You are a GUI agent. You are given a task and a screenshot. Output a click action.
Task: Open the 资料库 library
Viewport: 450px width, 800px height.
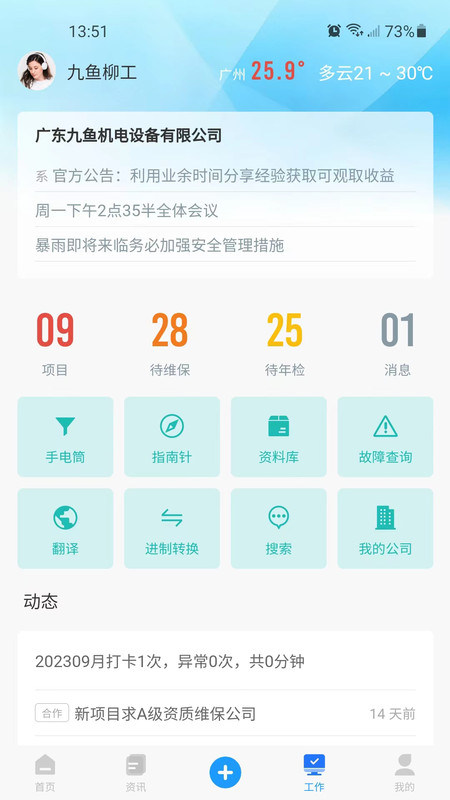(279, 437)
